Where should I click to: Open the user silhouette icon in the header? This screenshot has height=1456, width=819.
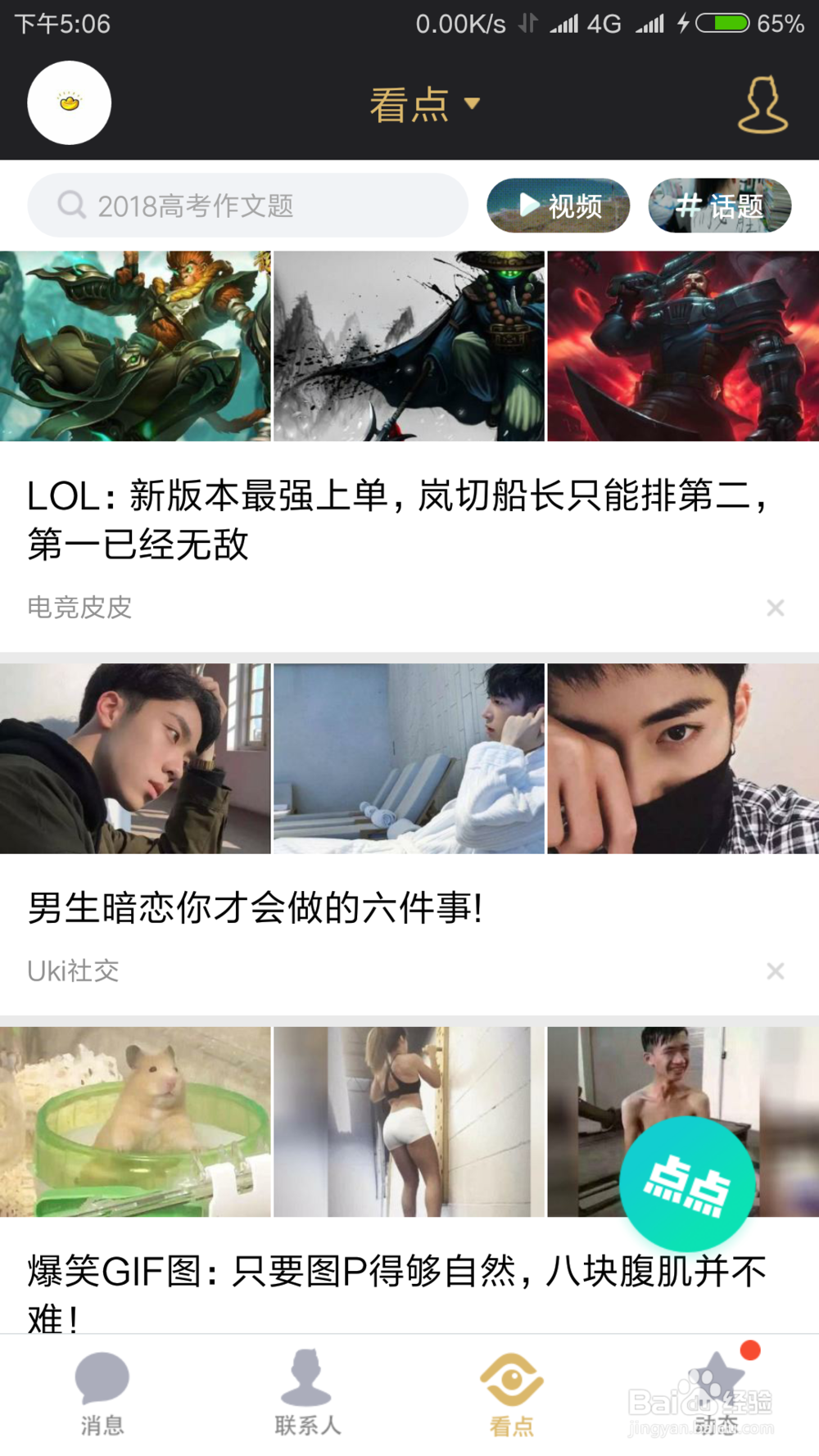pyautogui.click(x=762, y=104)
